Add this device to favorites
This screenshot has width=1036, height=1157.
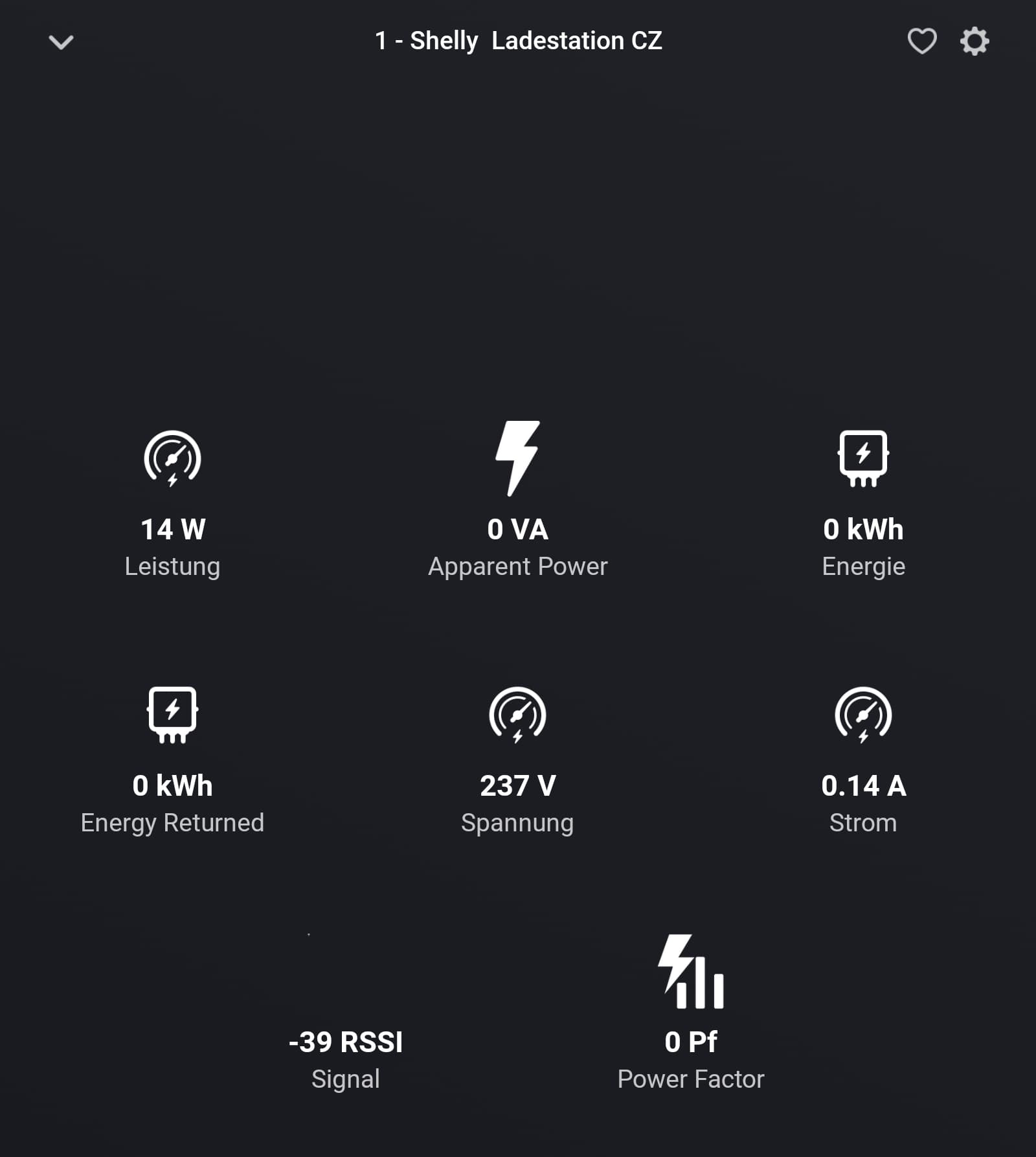coord(921,41)
